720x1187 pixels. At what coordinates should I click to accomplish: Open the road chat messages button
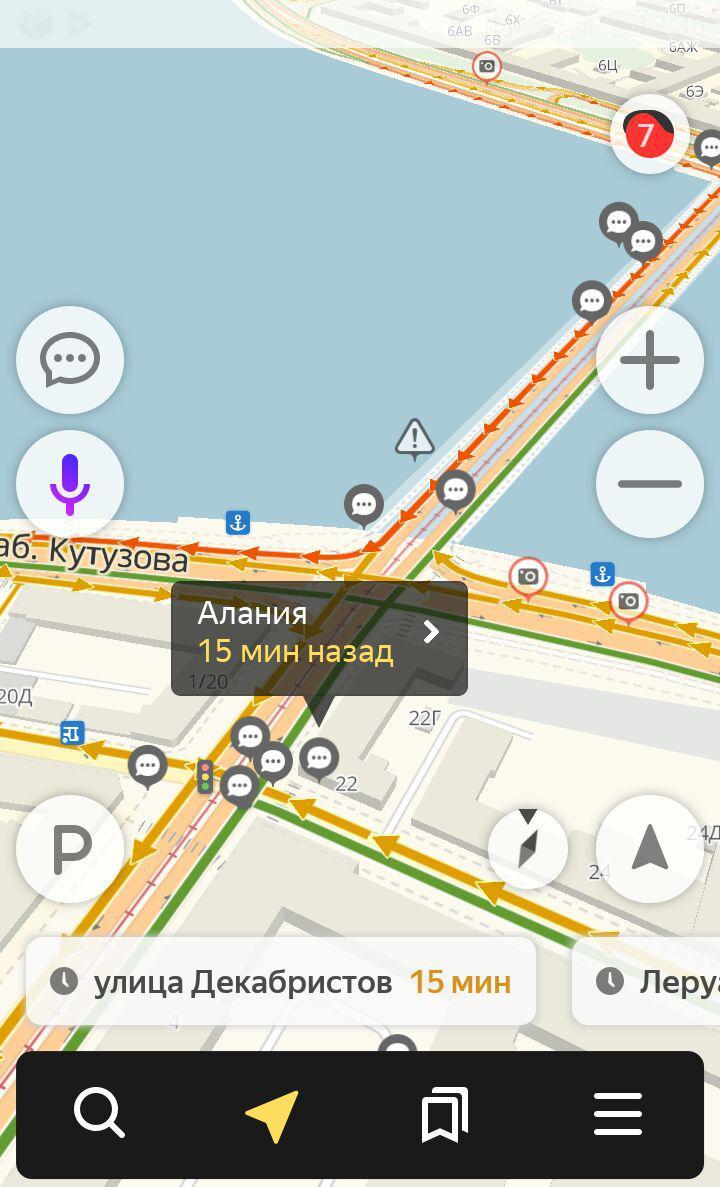coord(70,359)
